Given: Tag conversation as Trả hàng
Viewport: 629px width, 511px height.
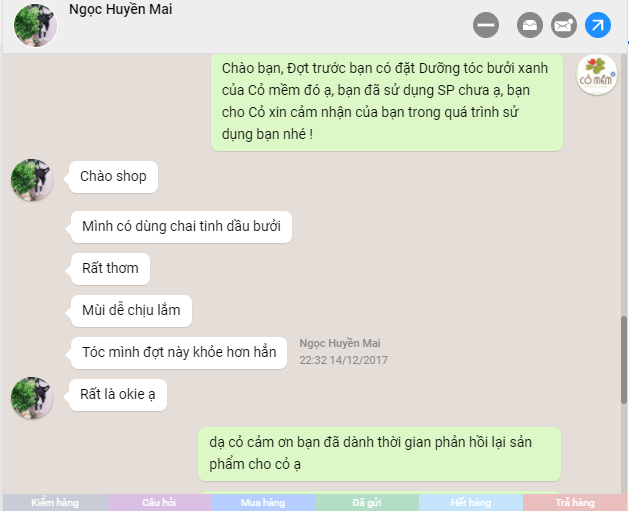Looking at the screenshot, I should [x=575, y=502].
